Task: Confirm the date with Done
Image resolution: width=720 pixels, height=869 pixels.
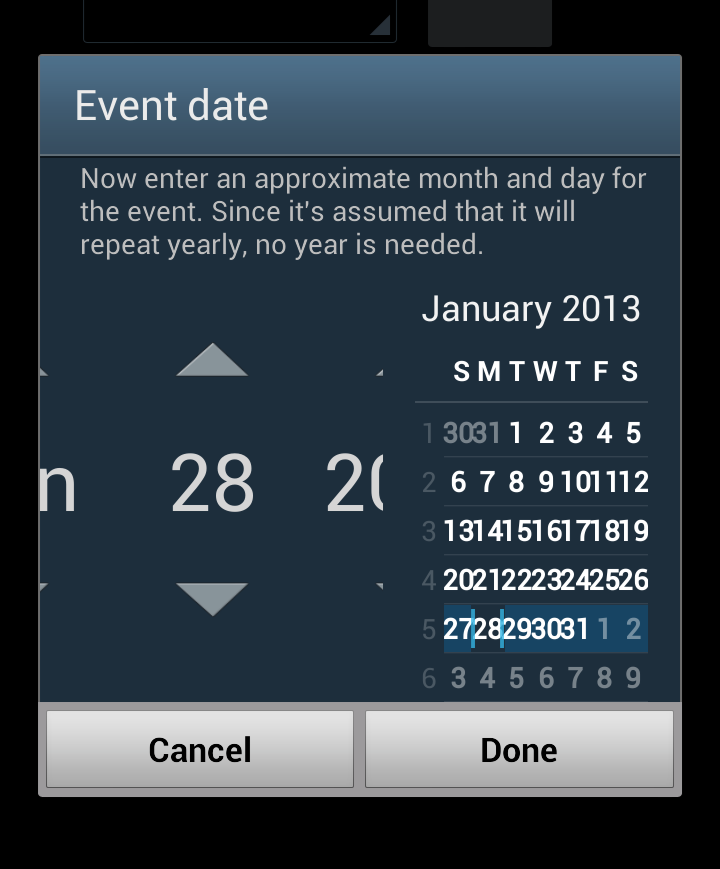Action: 519,750
